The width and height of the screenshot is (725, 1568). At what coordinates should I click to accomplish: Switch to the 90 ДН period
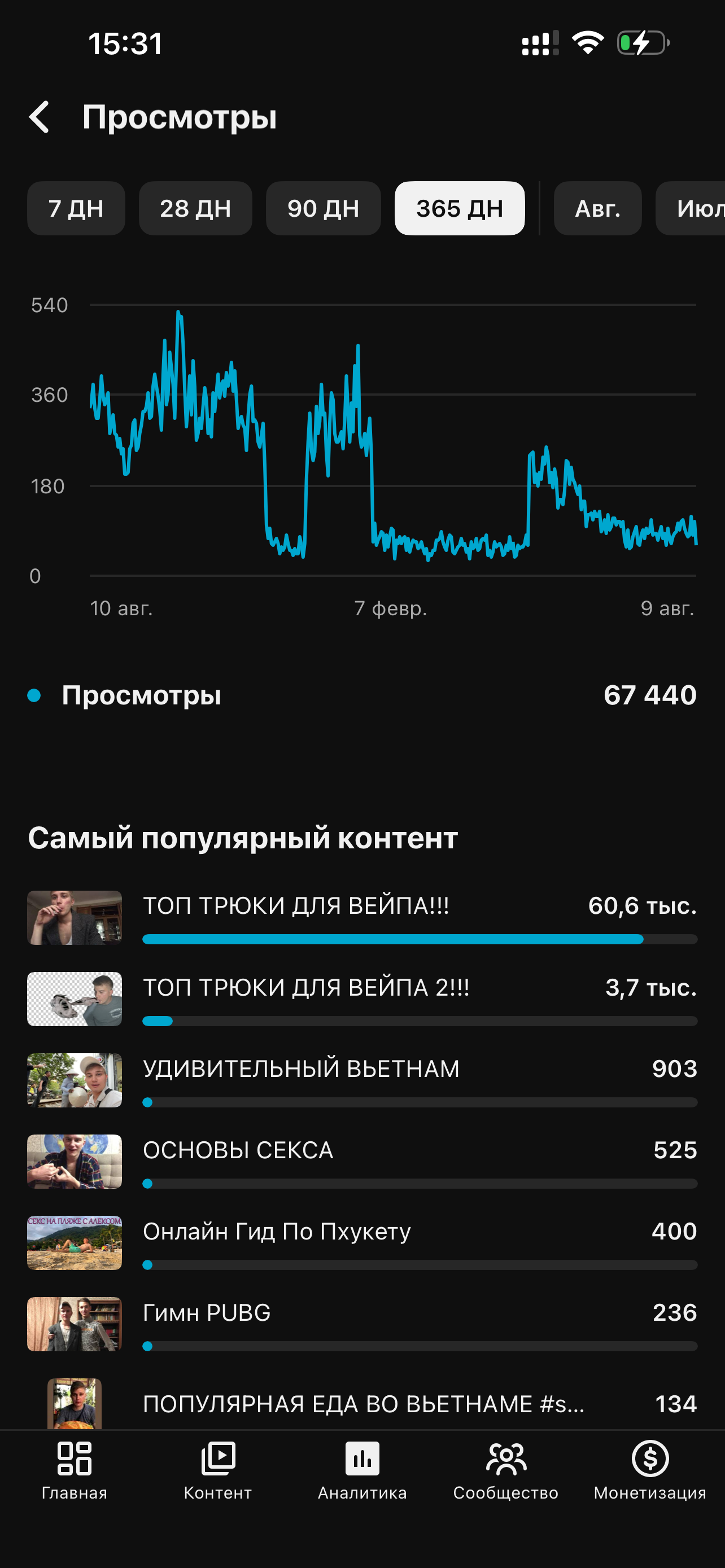[x=323, y=208]
